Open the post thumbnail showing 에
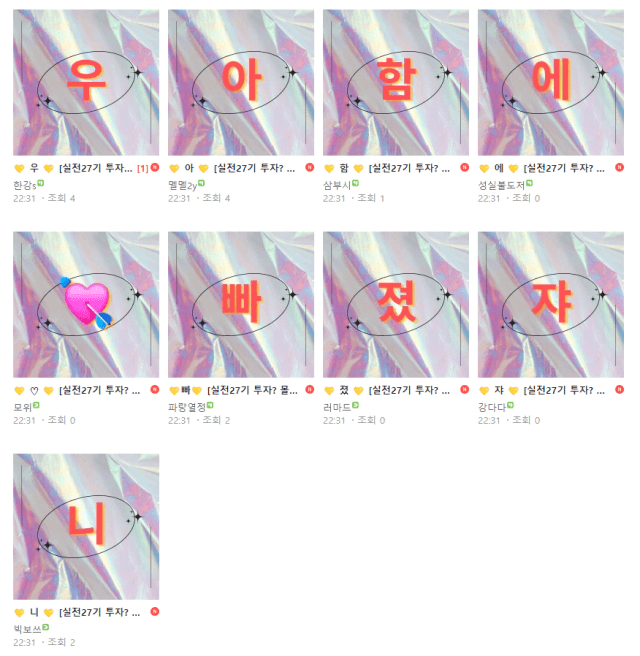Viewport: 640px width, 656px height. pyautogui.click(x=551, y=82)
